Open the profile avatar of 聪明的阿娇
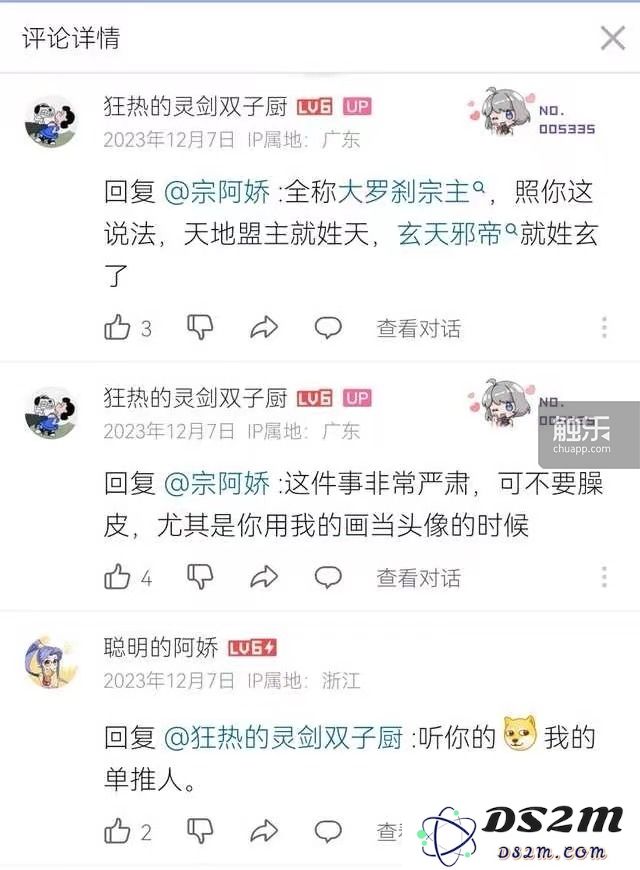The height and width of the screenshot is (870, 640). 50,661
